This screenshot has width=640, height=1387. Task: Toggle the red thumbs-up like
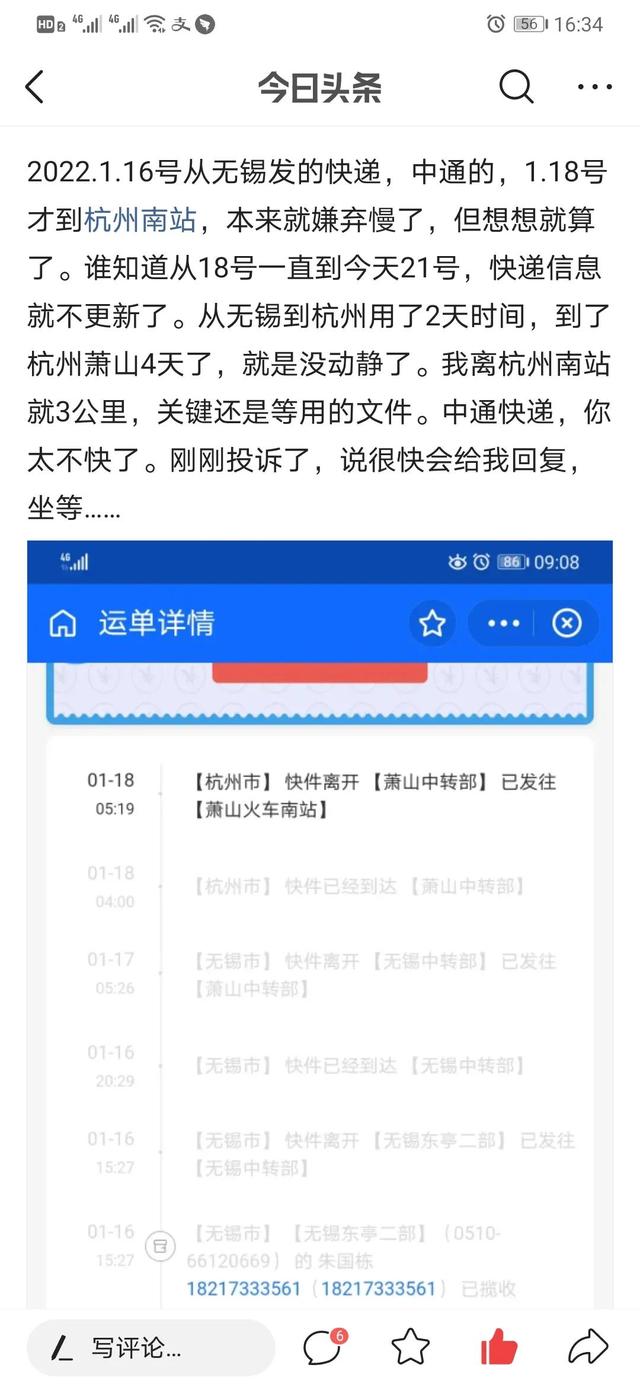coord(499,1347)
